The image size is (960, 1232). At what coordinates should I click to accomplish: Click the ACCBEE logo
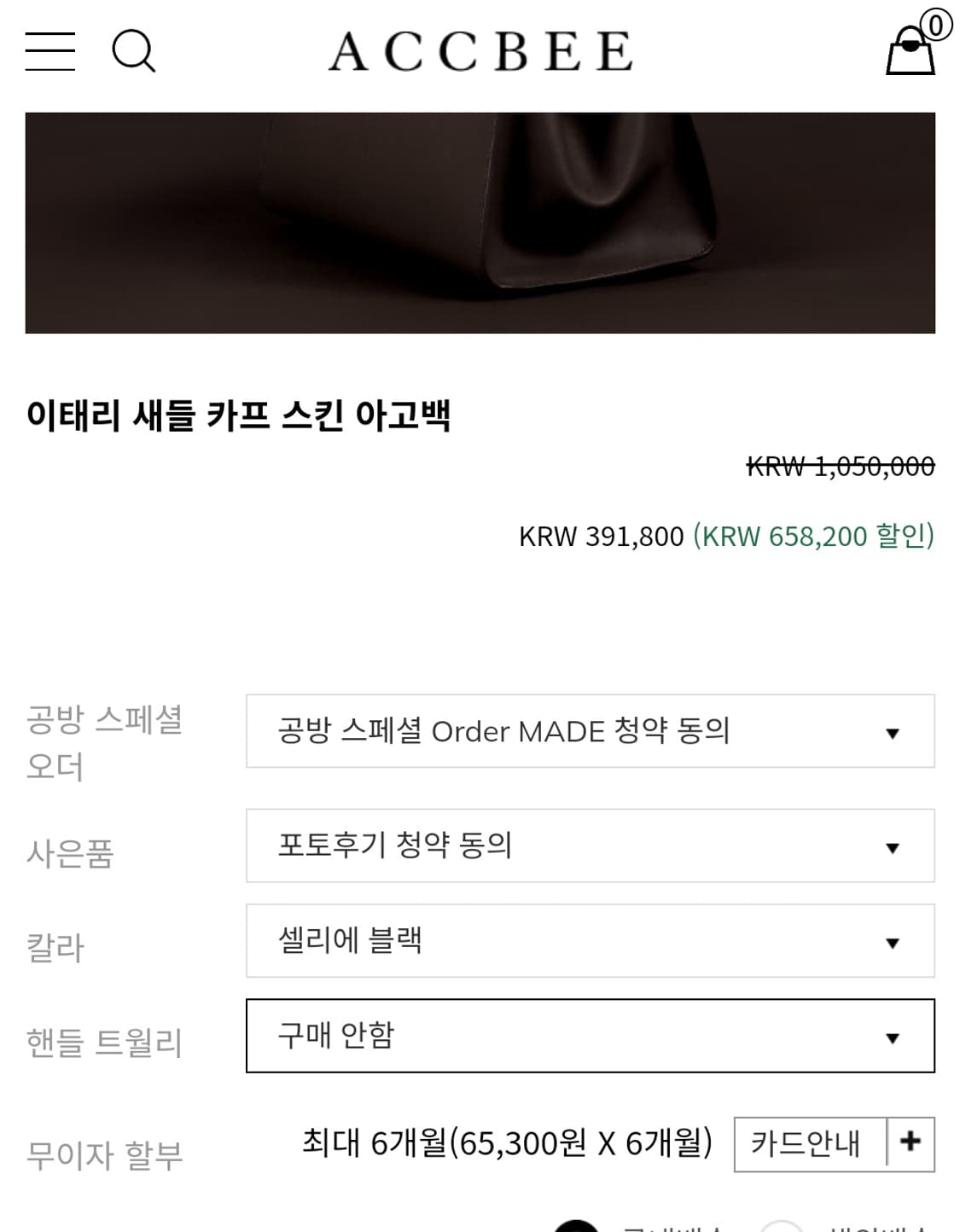coord(480,51)
